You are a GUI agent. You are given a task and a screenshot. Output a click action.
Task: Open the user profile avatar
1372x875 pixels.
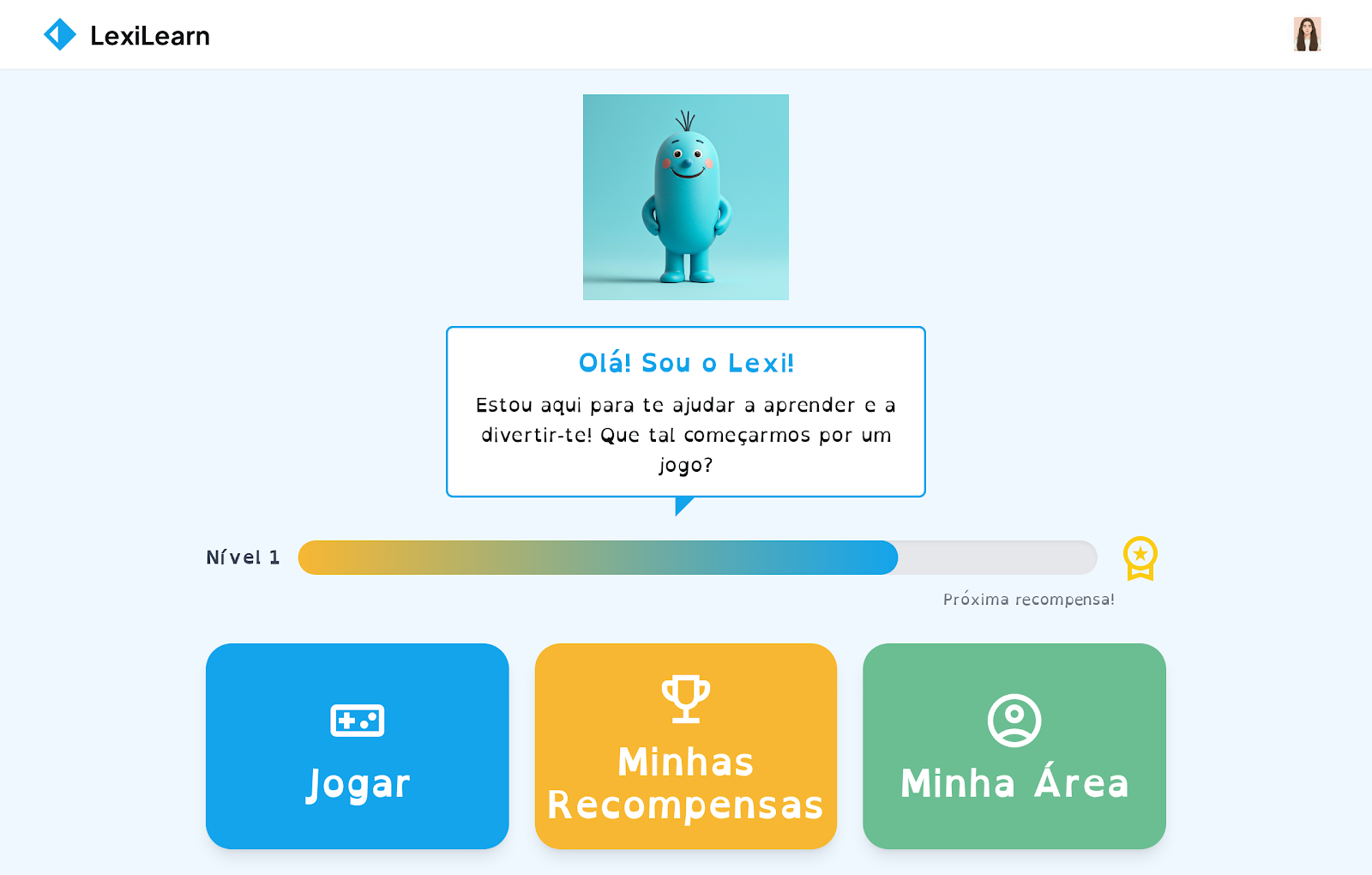coord(1307,34)
